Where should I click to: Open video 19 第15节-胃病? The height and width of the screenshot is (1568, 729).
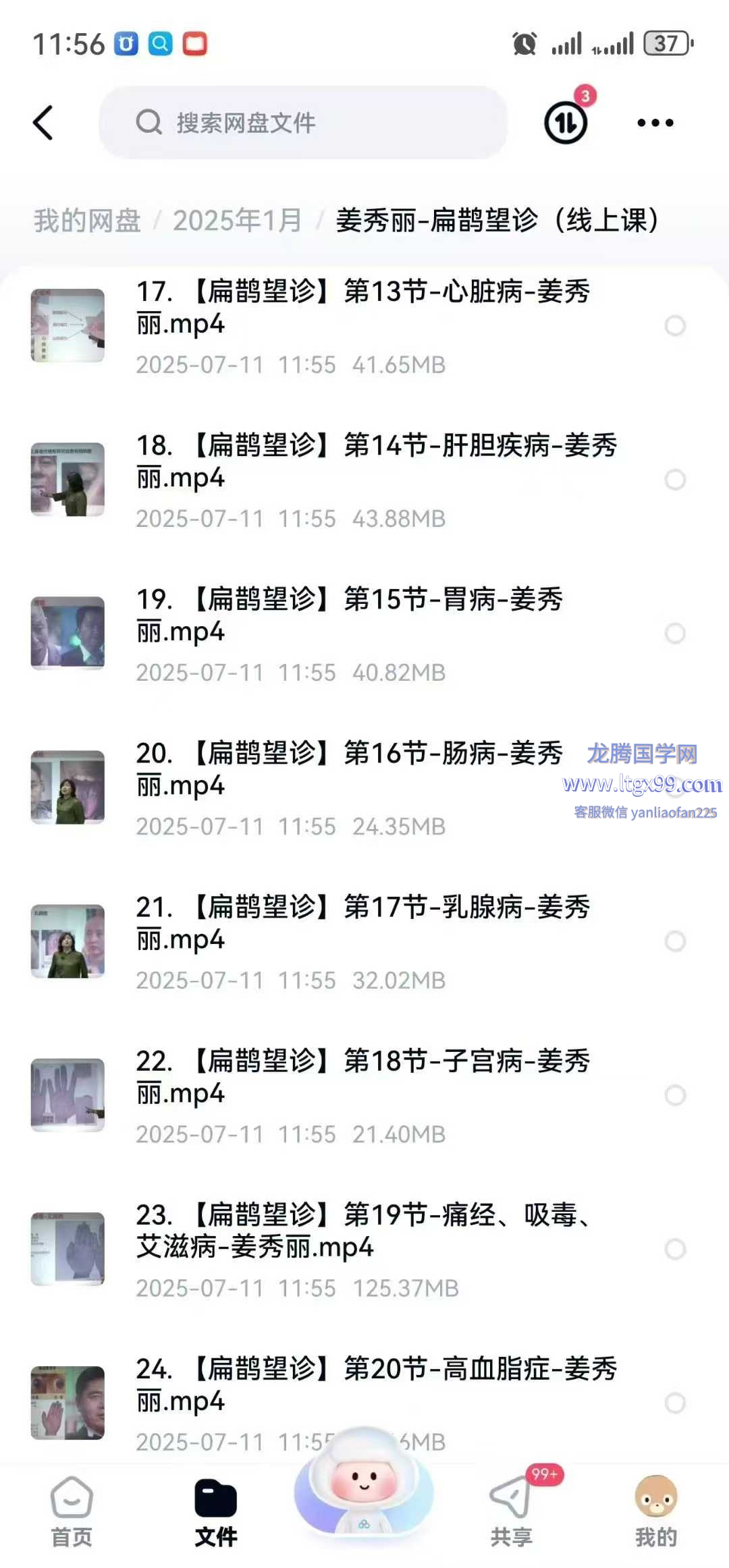350,615
